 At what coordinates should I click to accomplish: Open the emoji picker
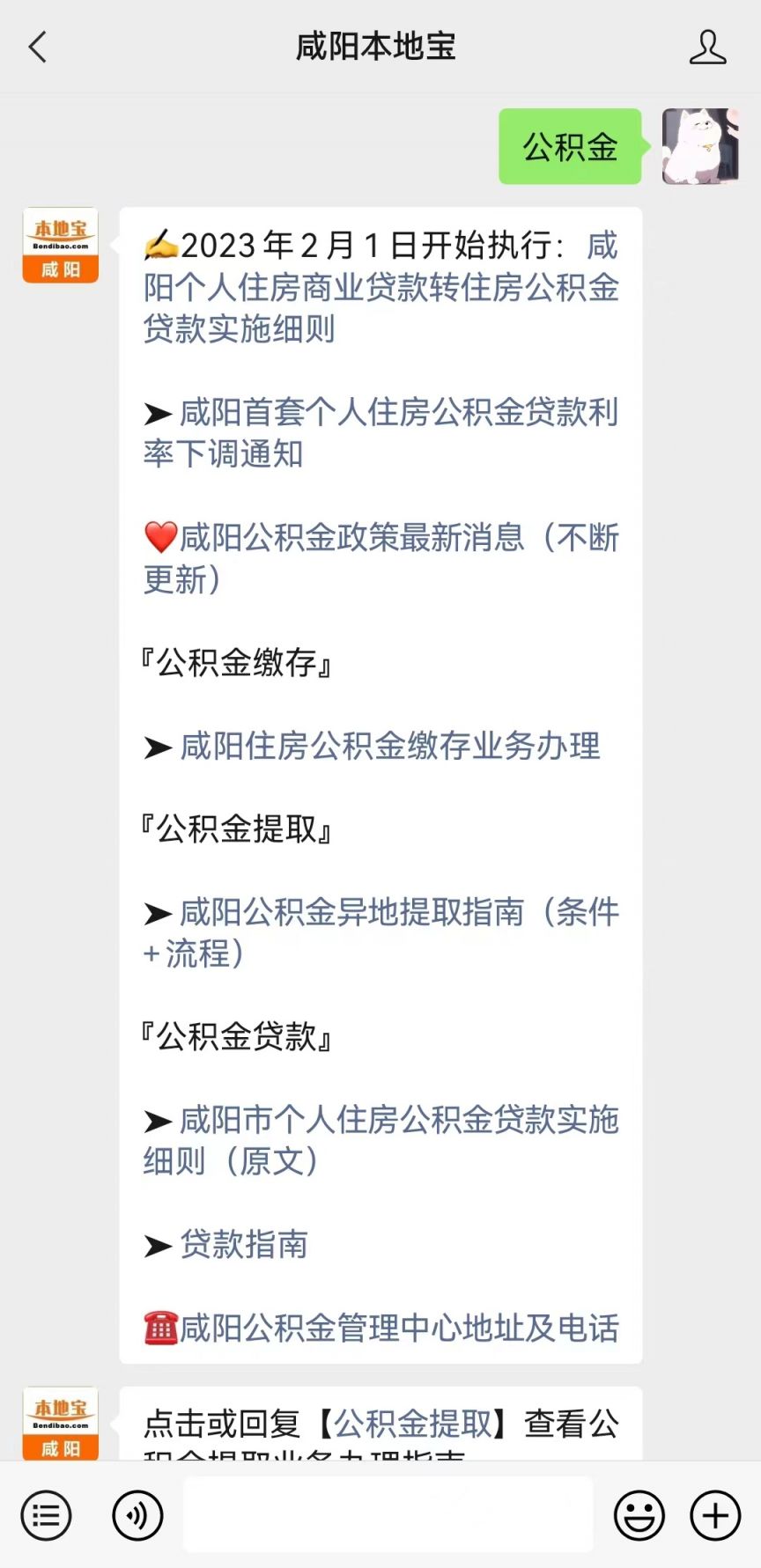(639, 1515)
